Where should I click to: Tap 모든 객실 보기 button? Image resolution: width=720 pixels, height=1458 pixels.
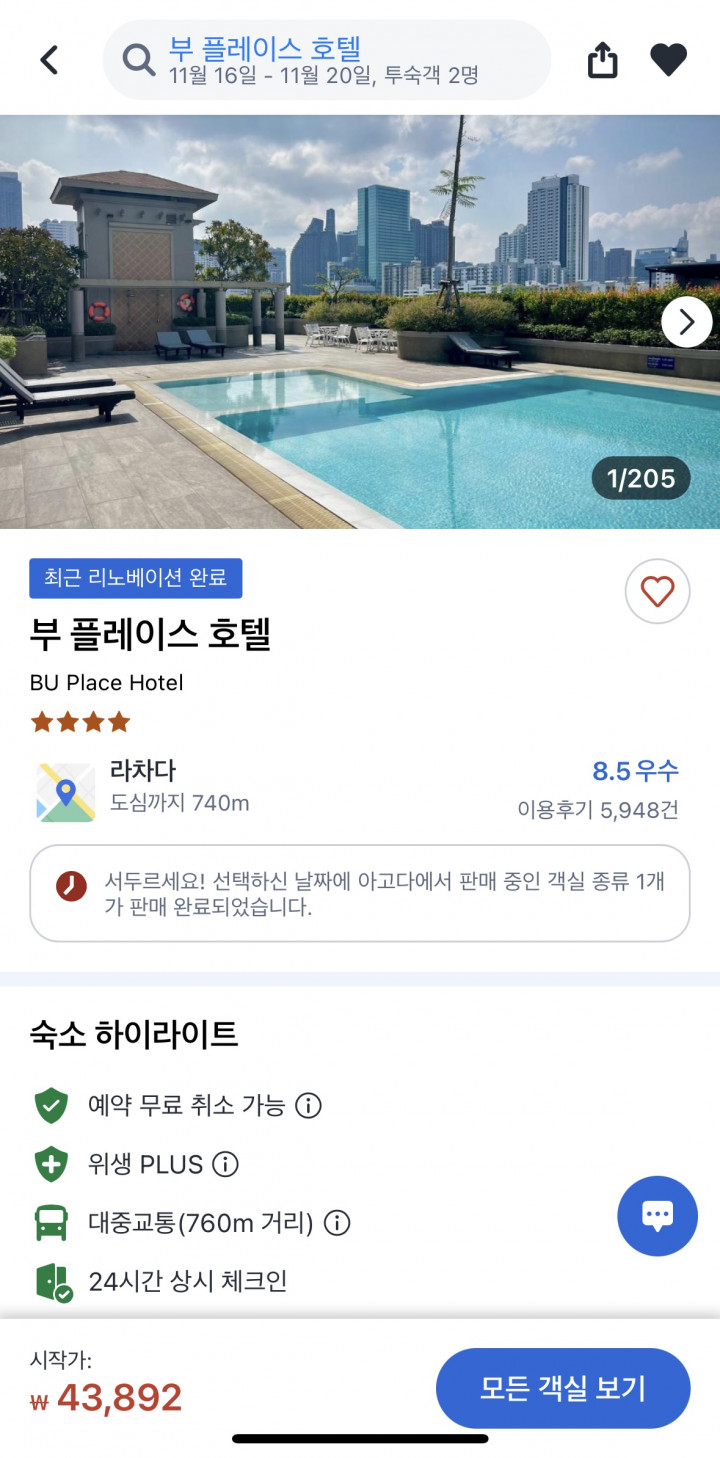[563, 1388]
